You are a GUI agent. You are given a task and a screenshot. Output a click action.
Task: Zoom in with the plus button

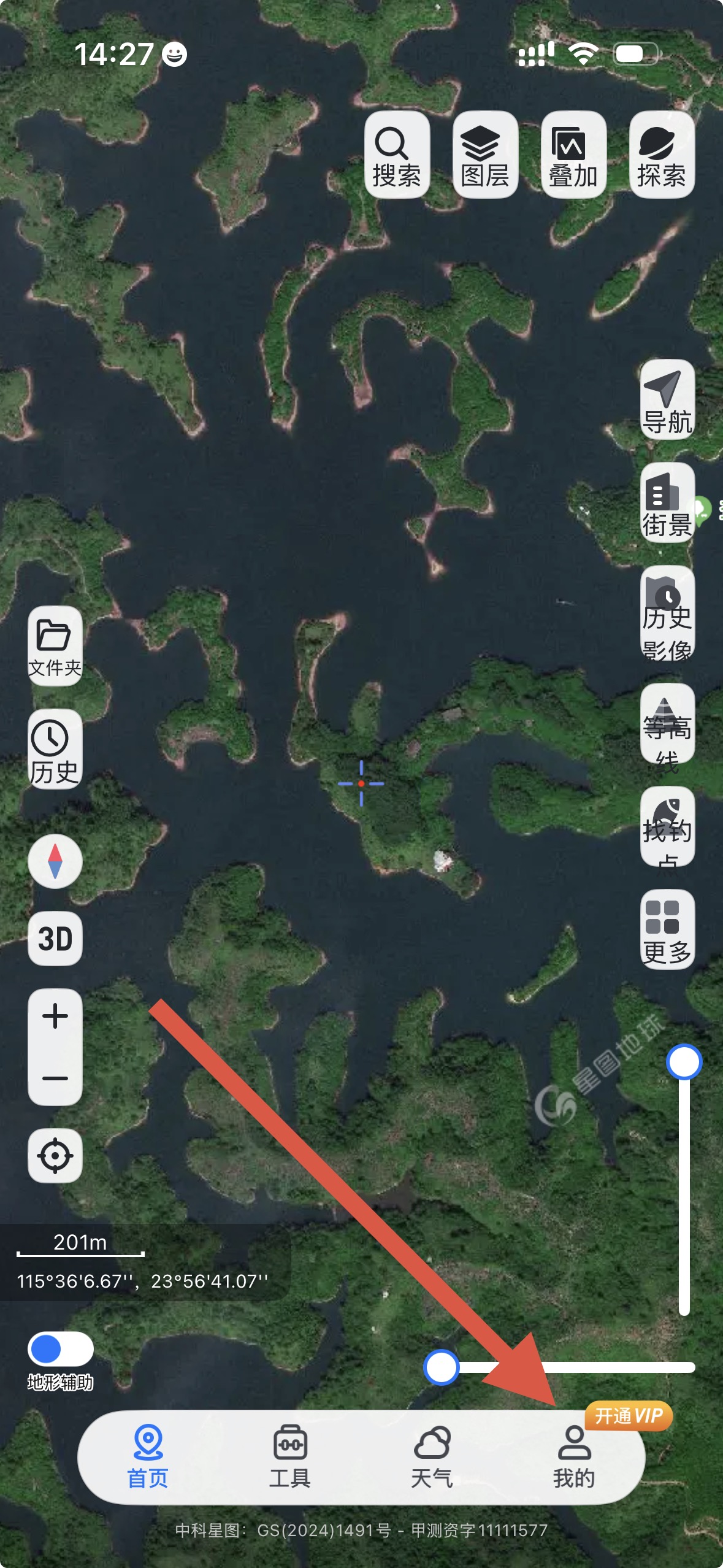pyautogui.click(x=55, y=1017)
